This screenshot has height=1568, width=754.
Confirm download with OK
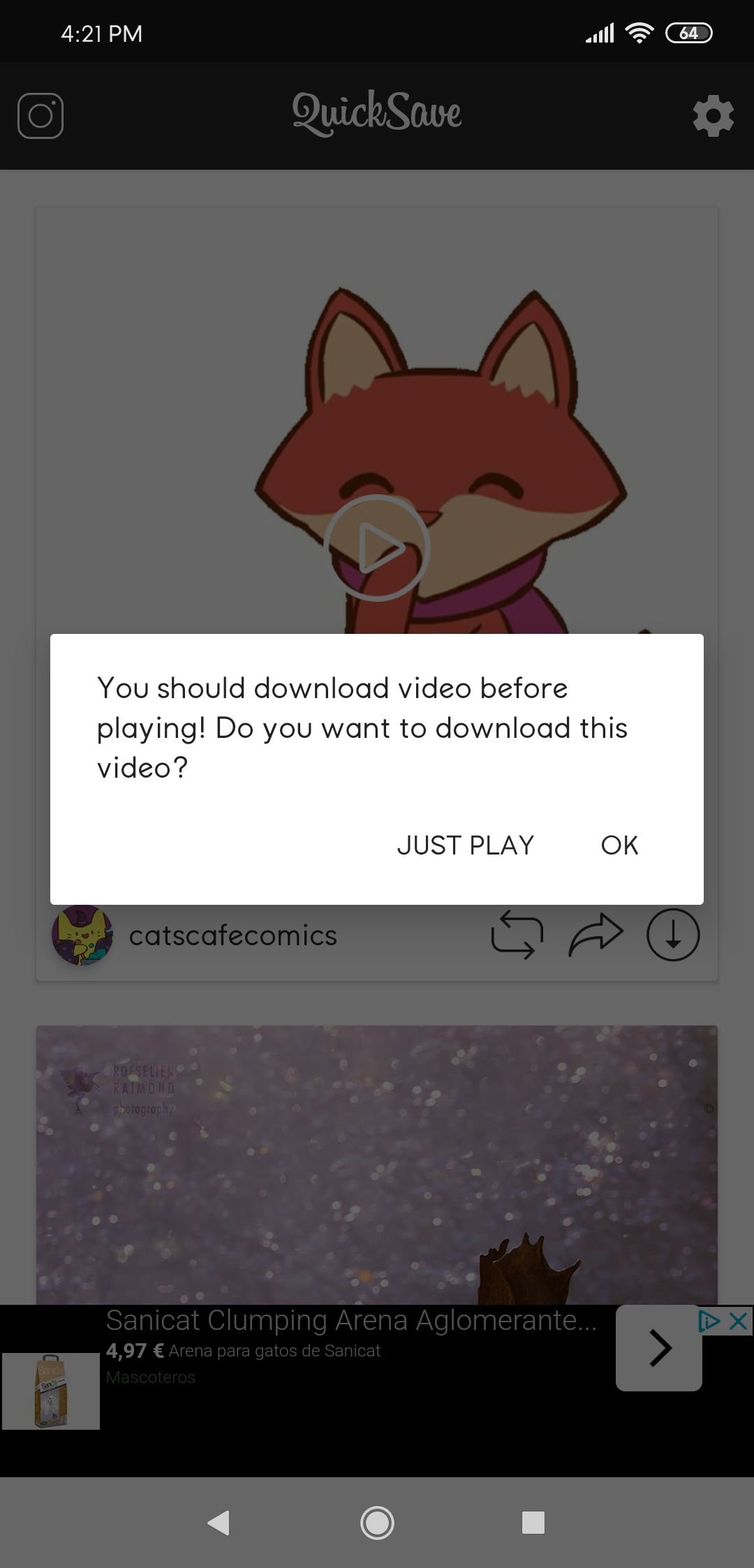click(619, 845)
